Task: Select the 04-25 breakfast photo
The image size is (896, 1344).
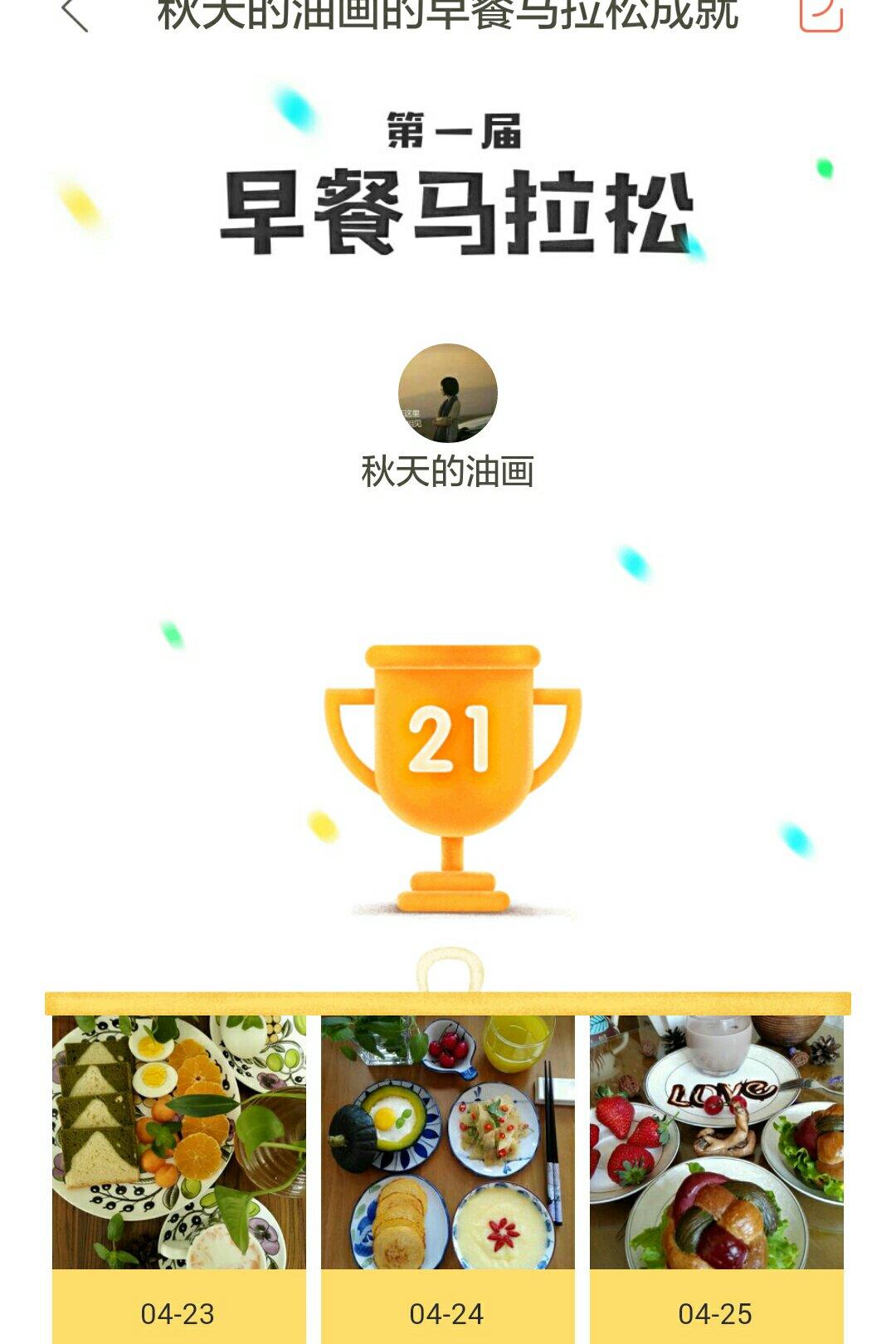Action: 717,1142
